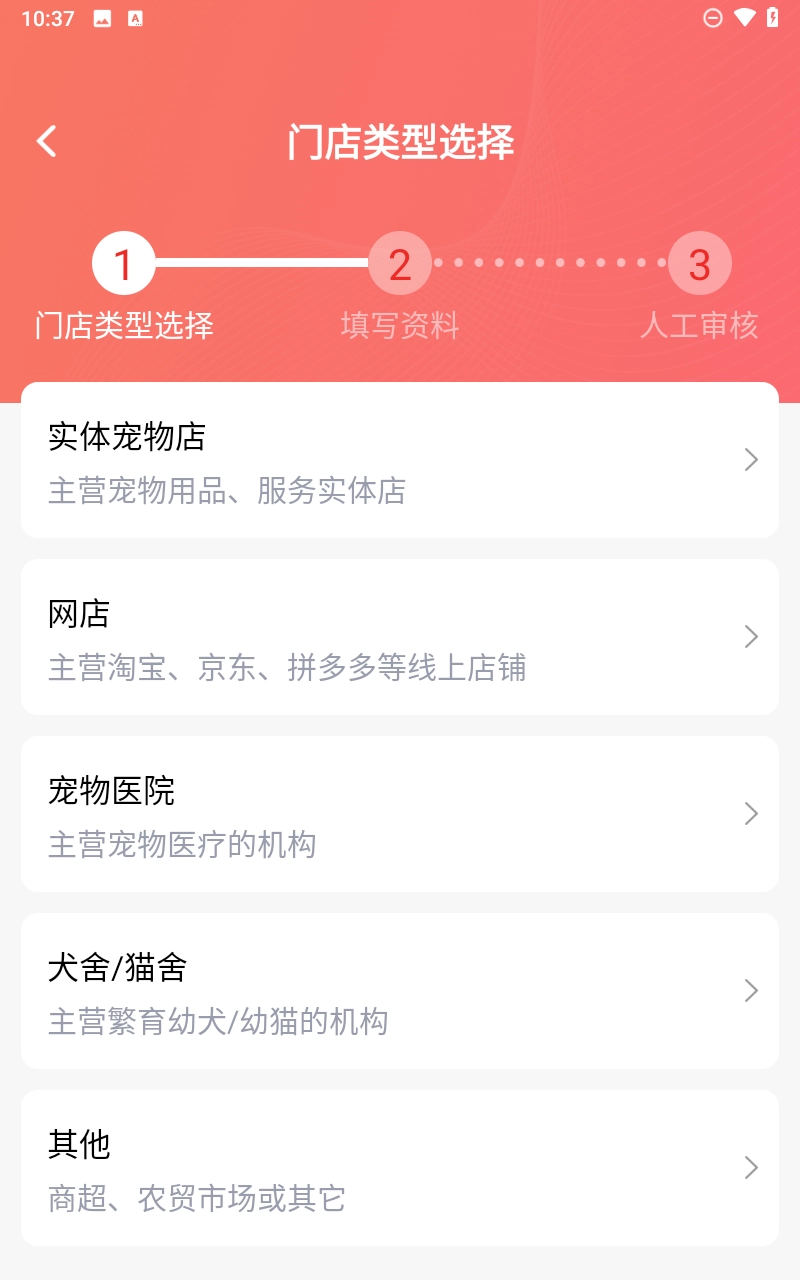Tap the 填写资料 step label
Viewport: 800px width, 1280px height.
(x=399, y=325)
